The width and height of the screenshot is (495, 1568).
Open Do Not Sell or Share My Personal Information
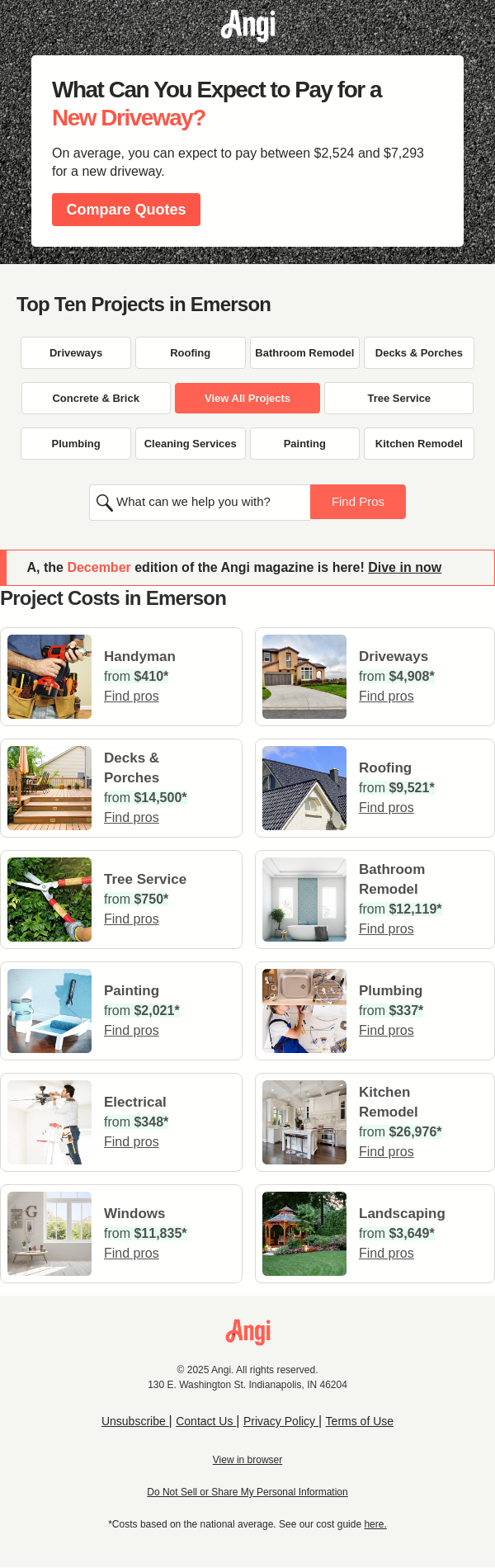tap(247, 1492)
